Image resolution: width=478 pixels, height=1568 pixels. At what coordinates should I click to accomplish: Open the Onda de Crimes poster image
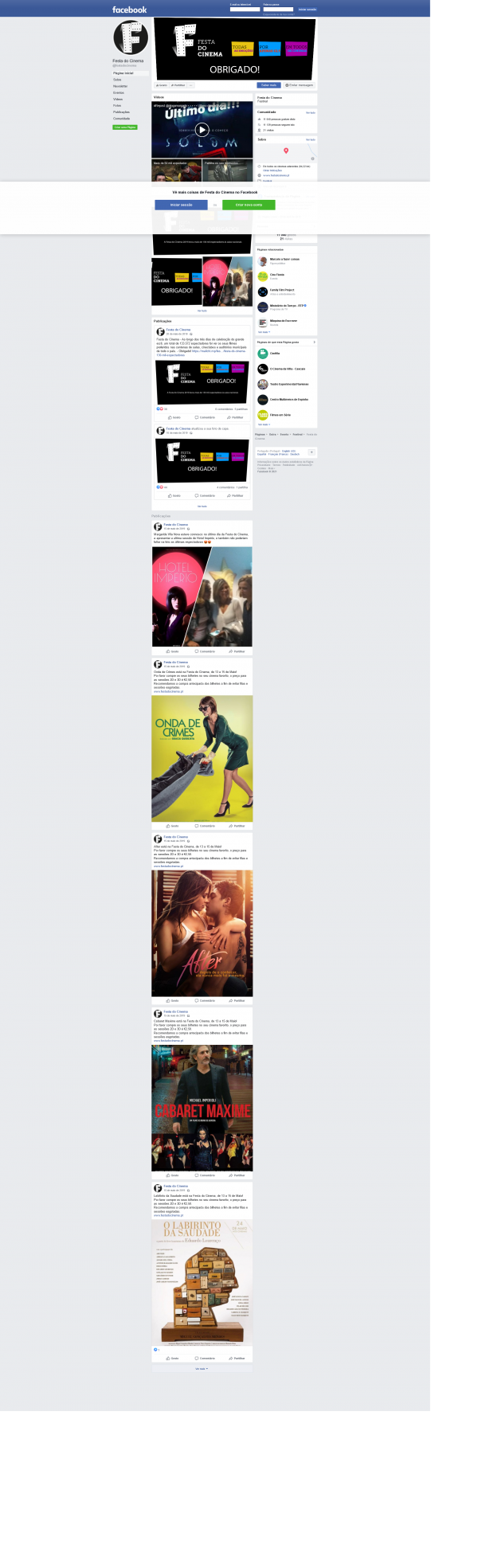coord(202,758)
